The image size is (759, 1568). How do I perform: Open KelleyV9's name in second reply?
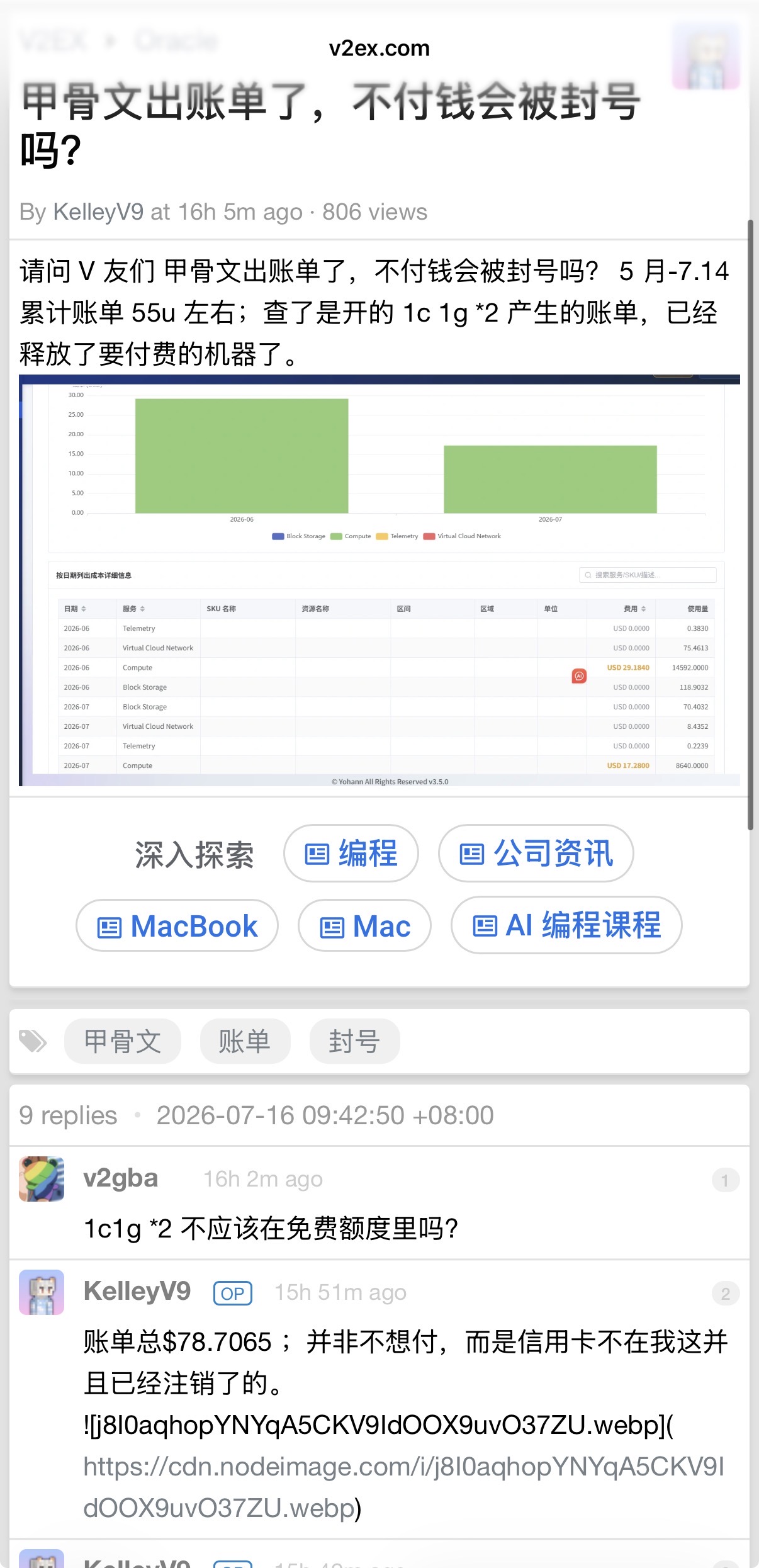[x=137, y=1292]
